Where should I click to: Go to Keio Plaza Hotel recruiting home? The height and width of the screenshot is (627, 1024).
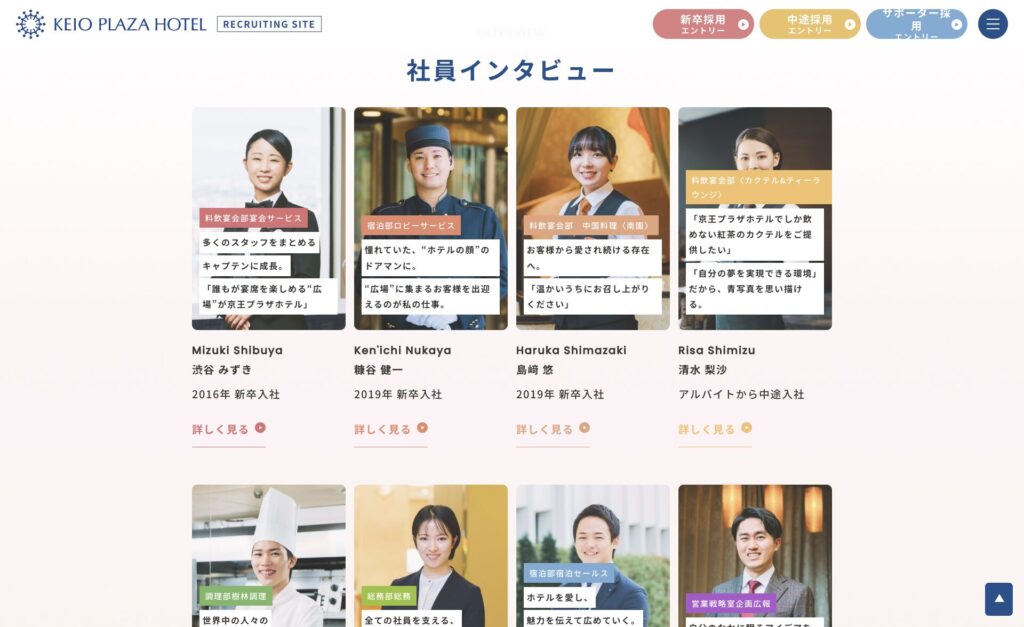tap(111, 24)
